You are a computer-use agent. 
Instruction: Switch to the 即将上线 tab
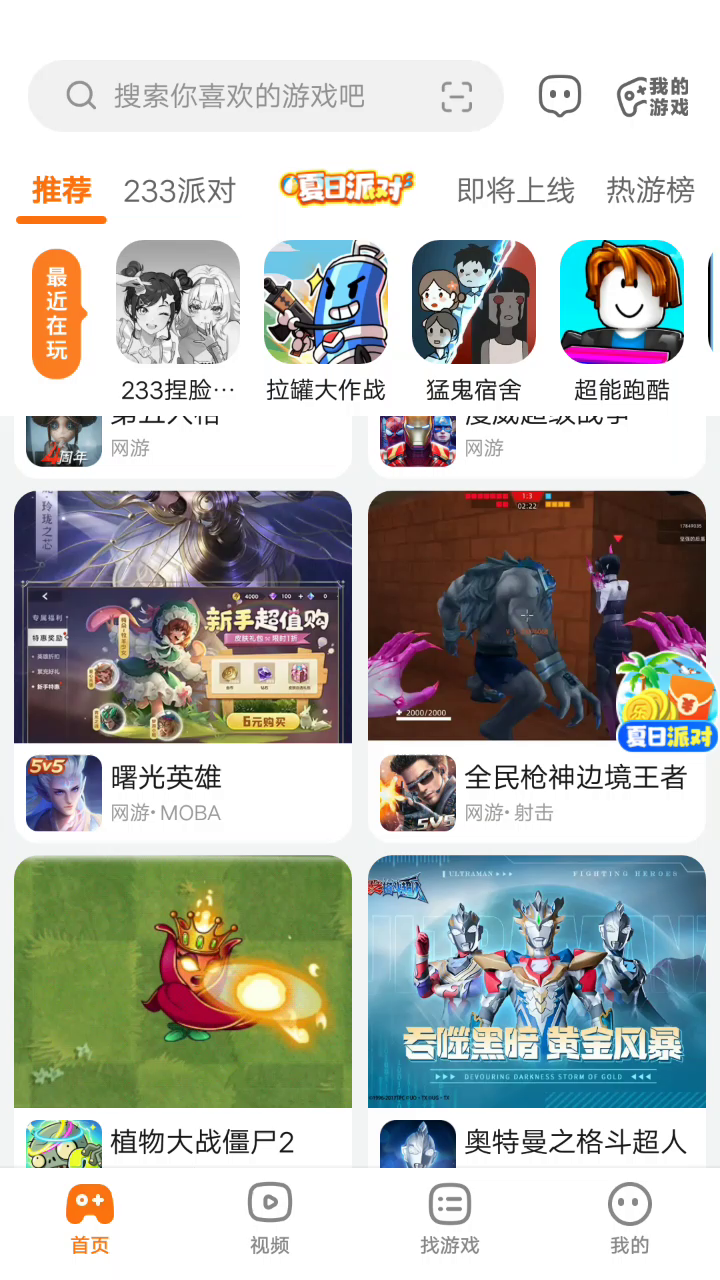click(x=515, y=190)
